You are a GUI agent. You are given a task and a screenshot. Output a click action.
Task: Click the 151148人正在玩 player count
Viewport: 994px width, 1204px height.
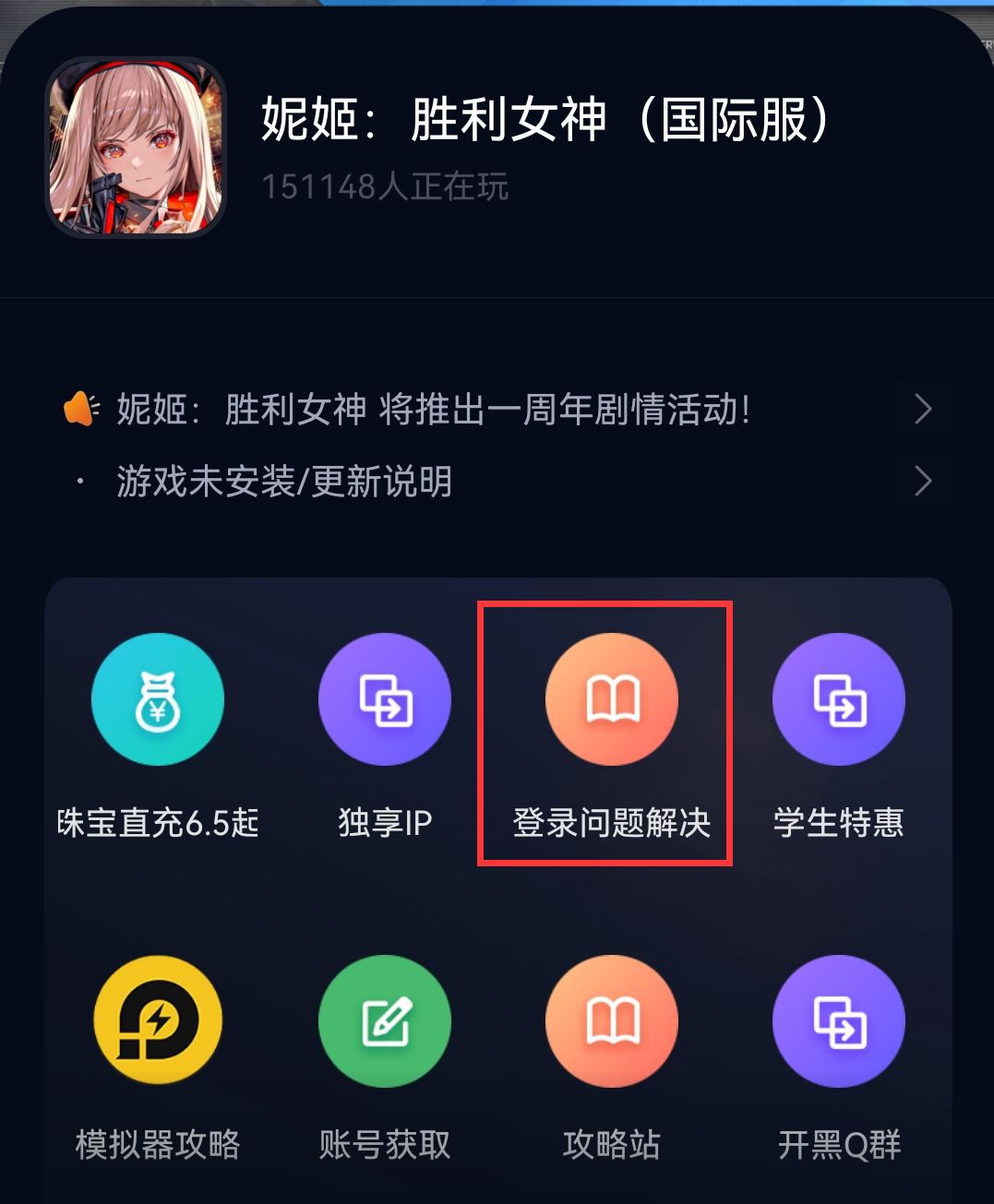tap(383, 187)
